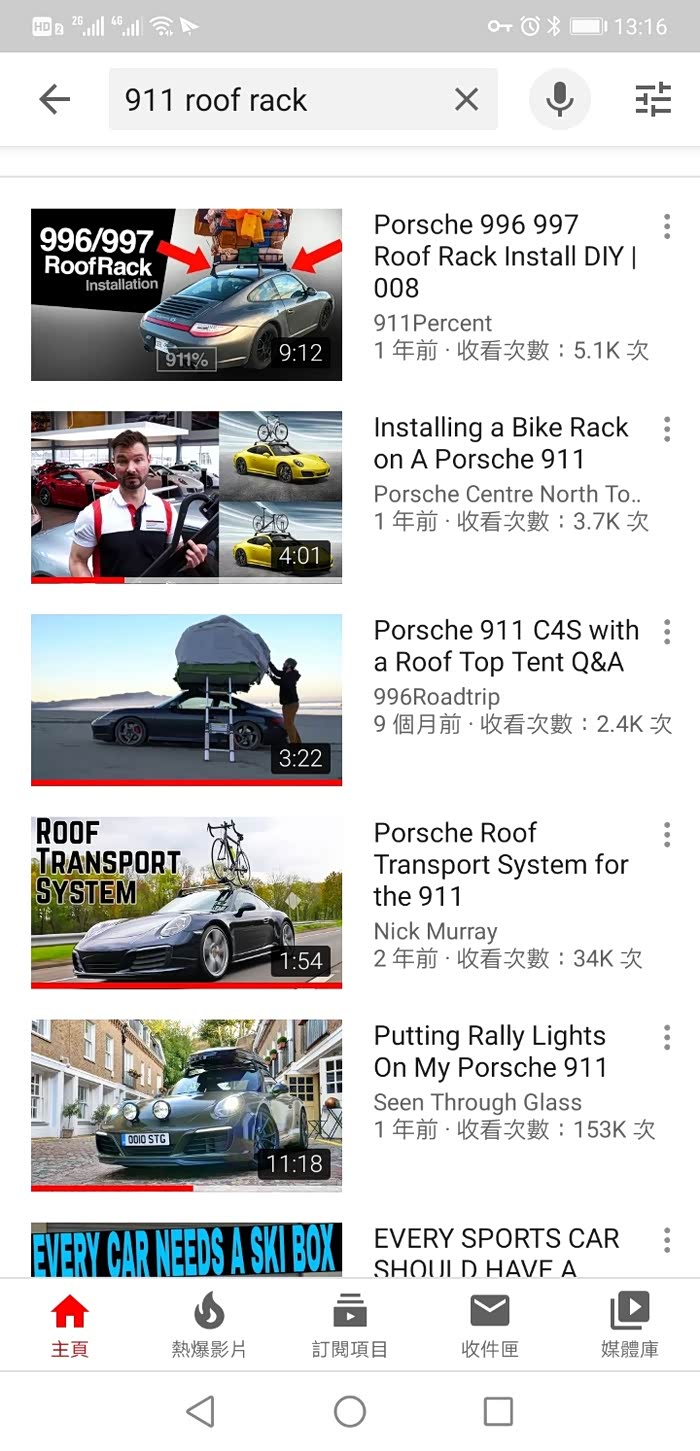Image resolution: width=700 pixels, height=1451 pixels.
Task: Open the search filters
Action: click(653, 99)
